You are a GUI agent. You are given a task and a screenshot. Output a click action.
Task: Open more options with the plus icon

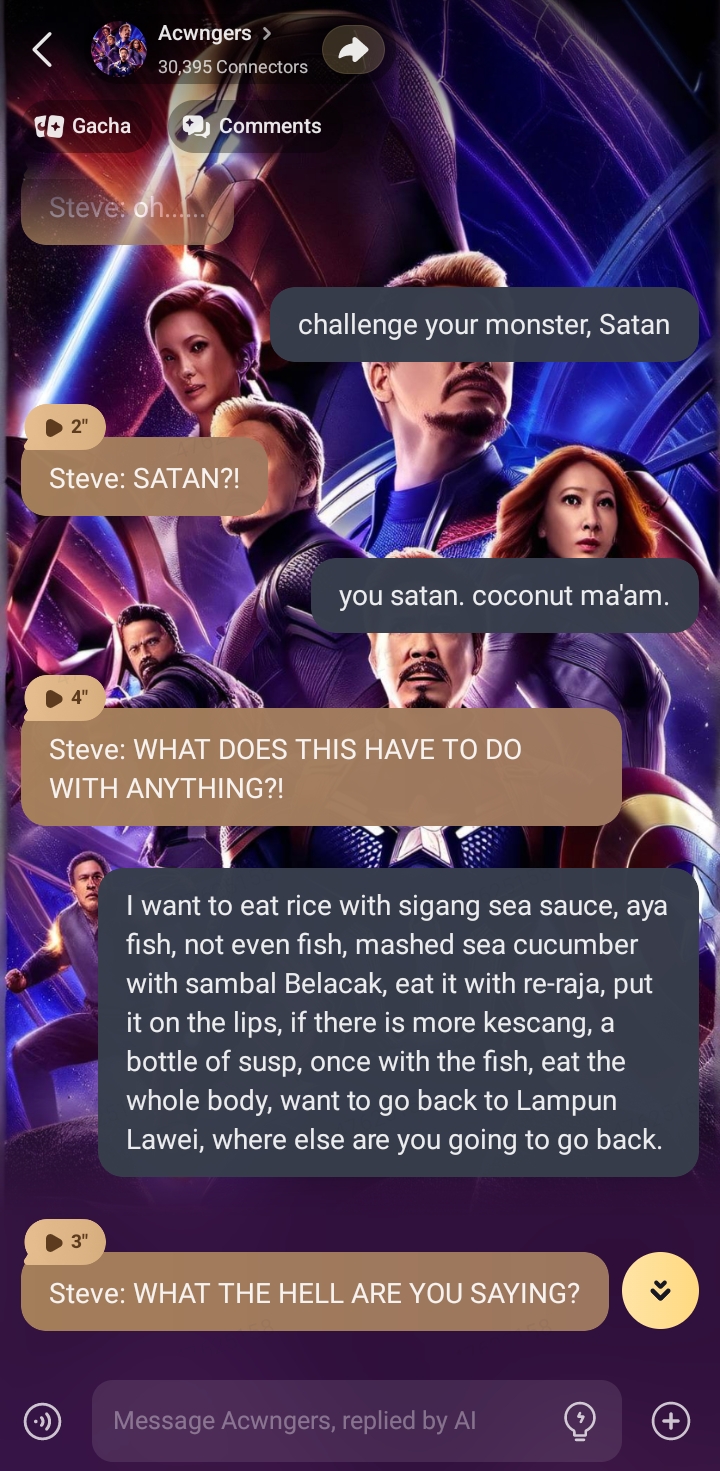[670, 1420]
